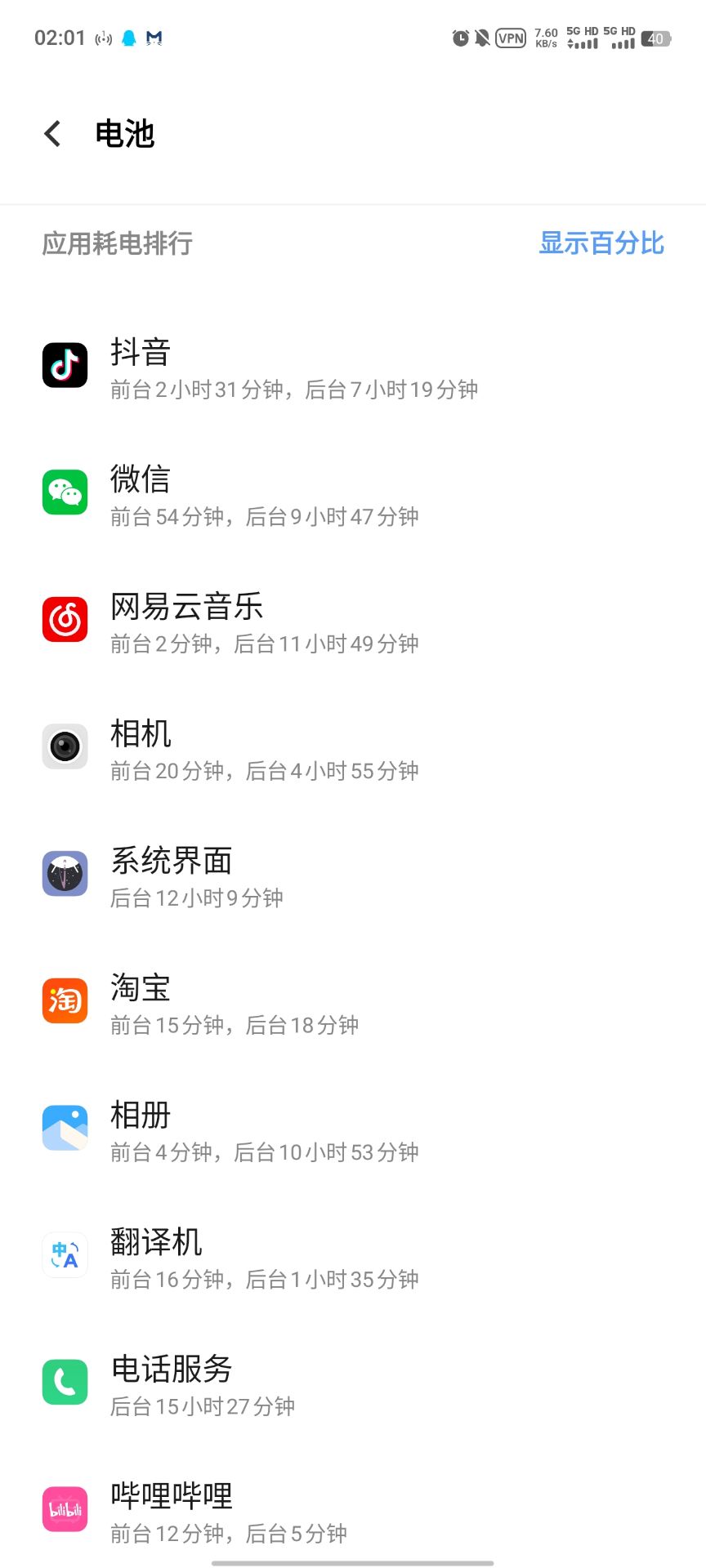Tap 显示百分比 to show percentages
This screenshot has width=706, height=1568.
tap(601, 243)
